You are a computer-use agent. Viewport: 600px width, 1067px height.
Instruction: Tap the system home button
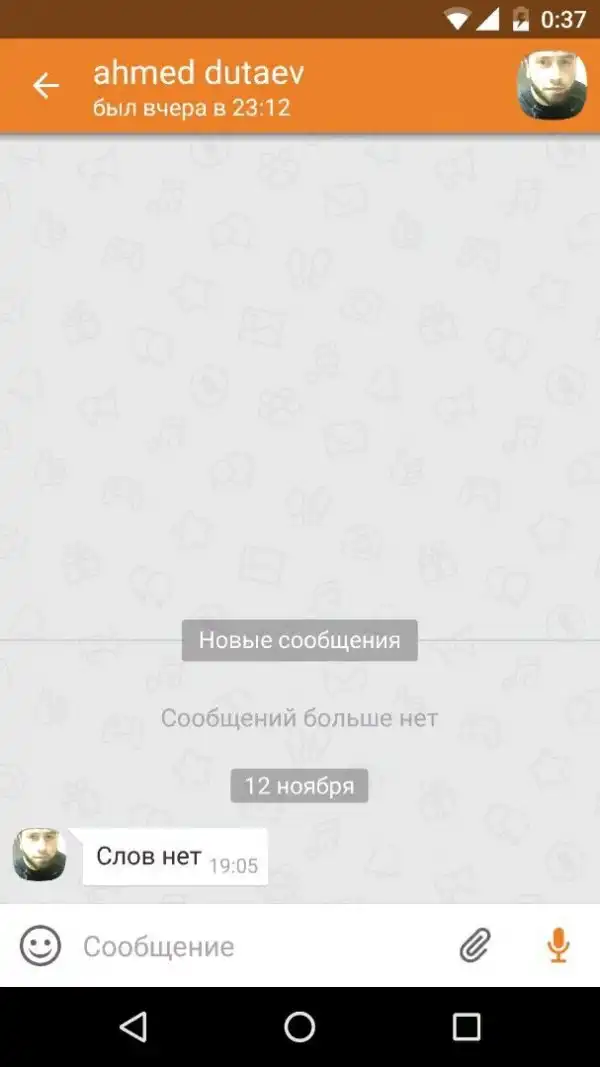299,1026
